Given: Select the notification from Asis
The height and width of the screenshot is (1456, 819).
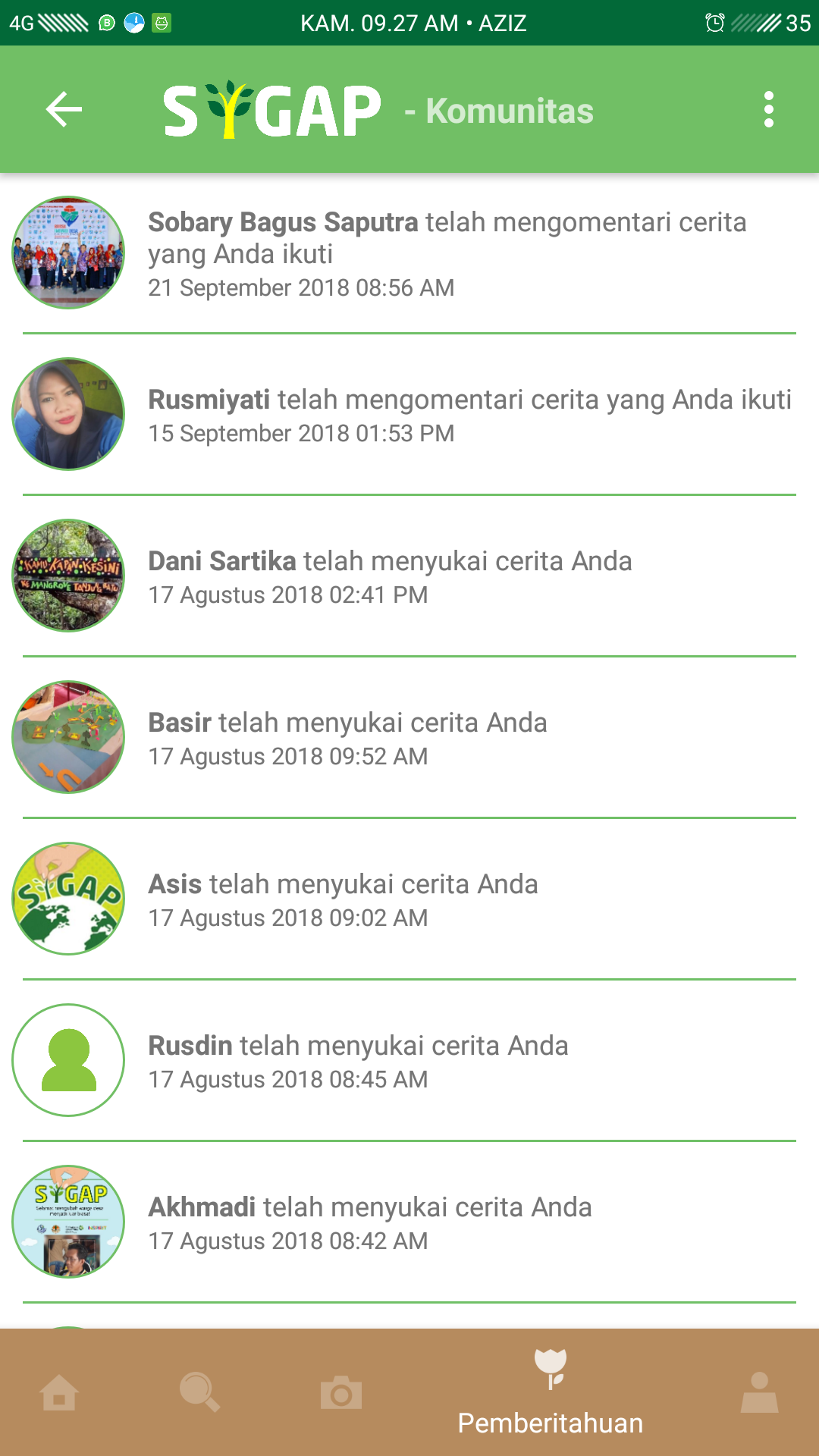Looking at the screenshot, I should click(x=409, y=899).
